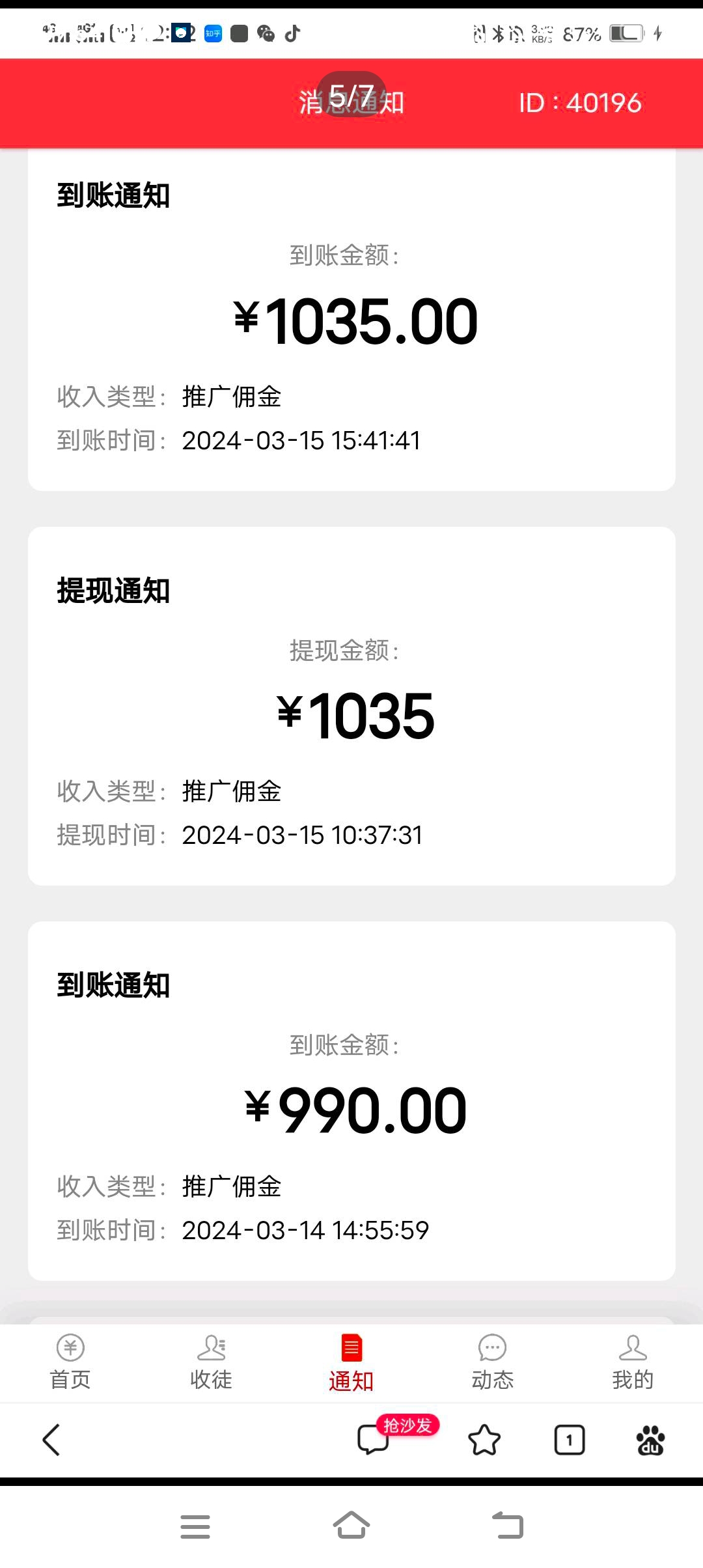Open the 我的 profile tab
This screenshot has width=703, height=1568.
[x=633, y=1362]
